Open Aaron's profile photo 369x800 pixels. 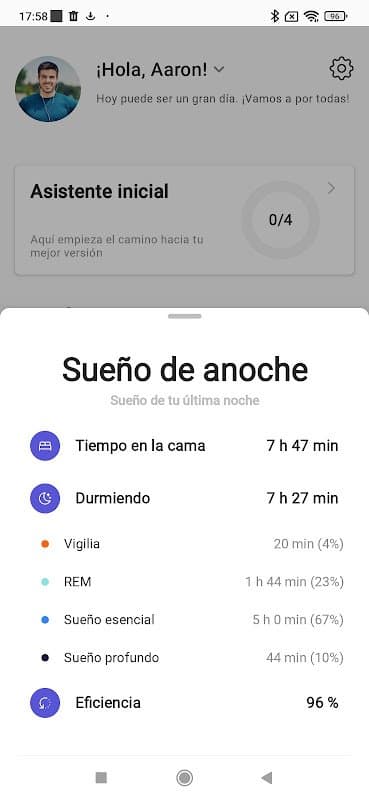(x=48, y=89)
